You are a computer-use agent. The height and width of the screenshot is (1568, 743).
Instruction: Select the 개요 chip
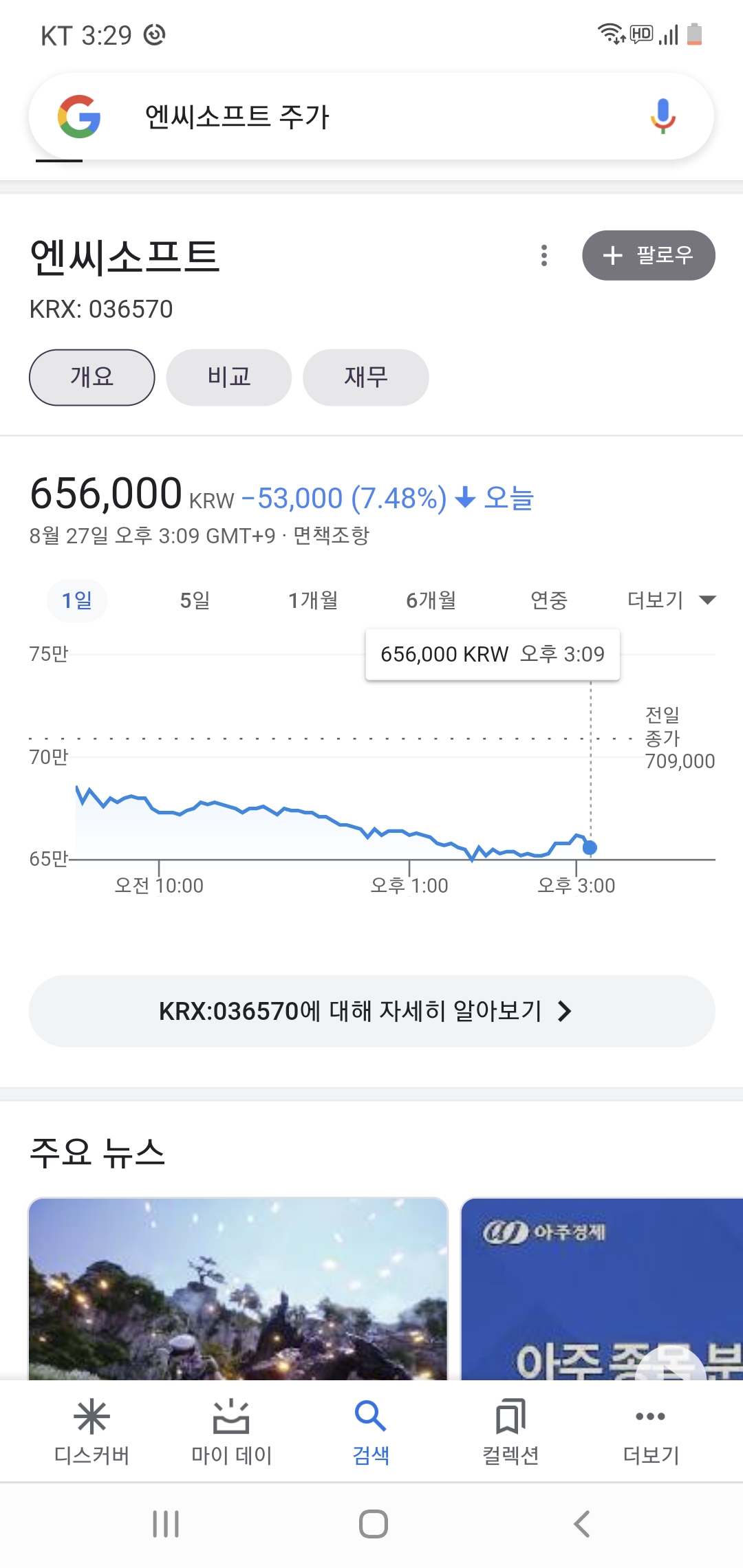pos(91,378)
